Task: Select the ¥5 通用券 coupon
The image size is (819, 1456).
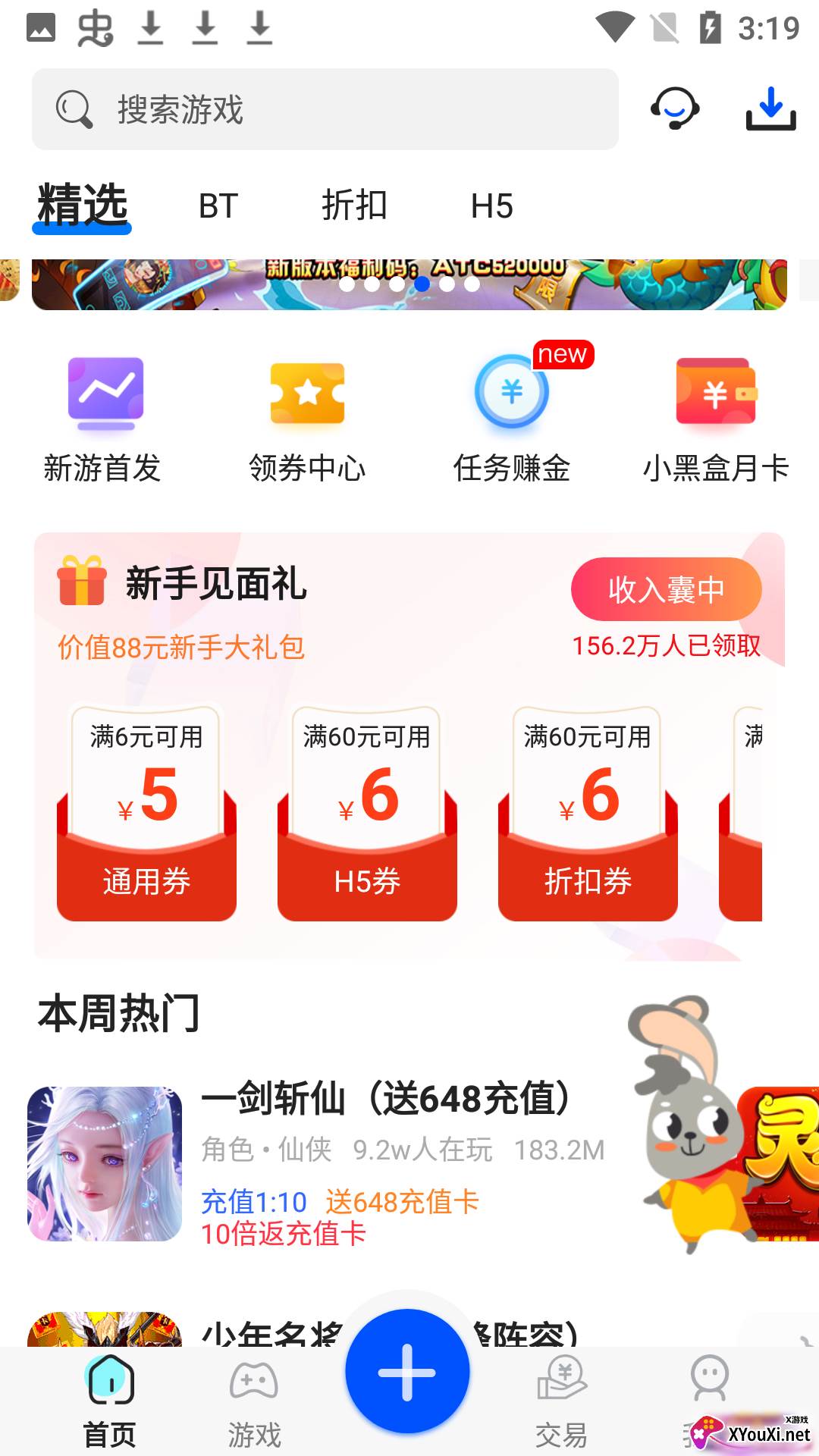Action: point(146,812)
